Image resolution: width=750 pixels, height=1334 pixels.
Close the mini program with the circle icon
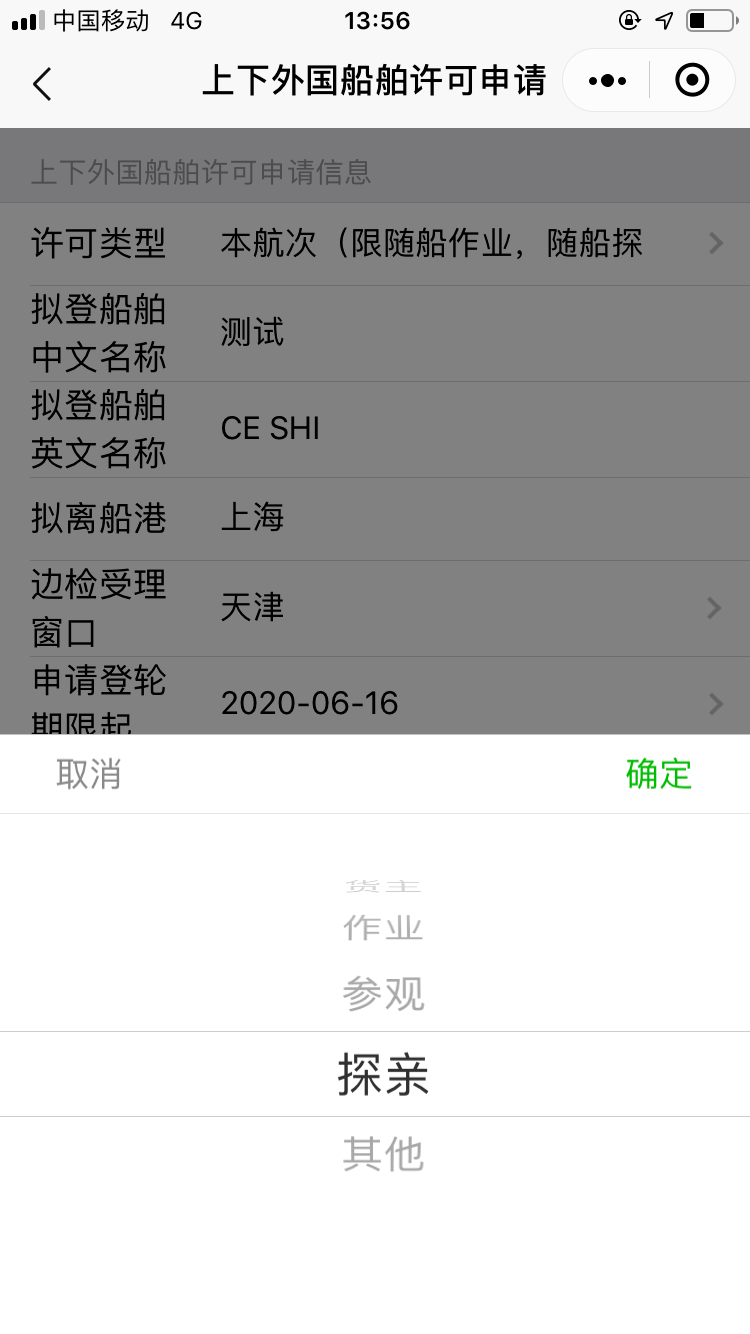tap(692, 80)
